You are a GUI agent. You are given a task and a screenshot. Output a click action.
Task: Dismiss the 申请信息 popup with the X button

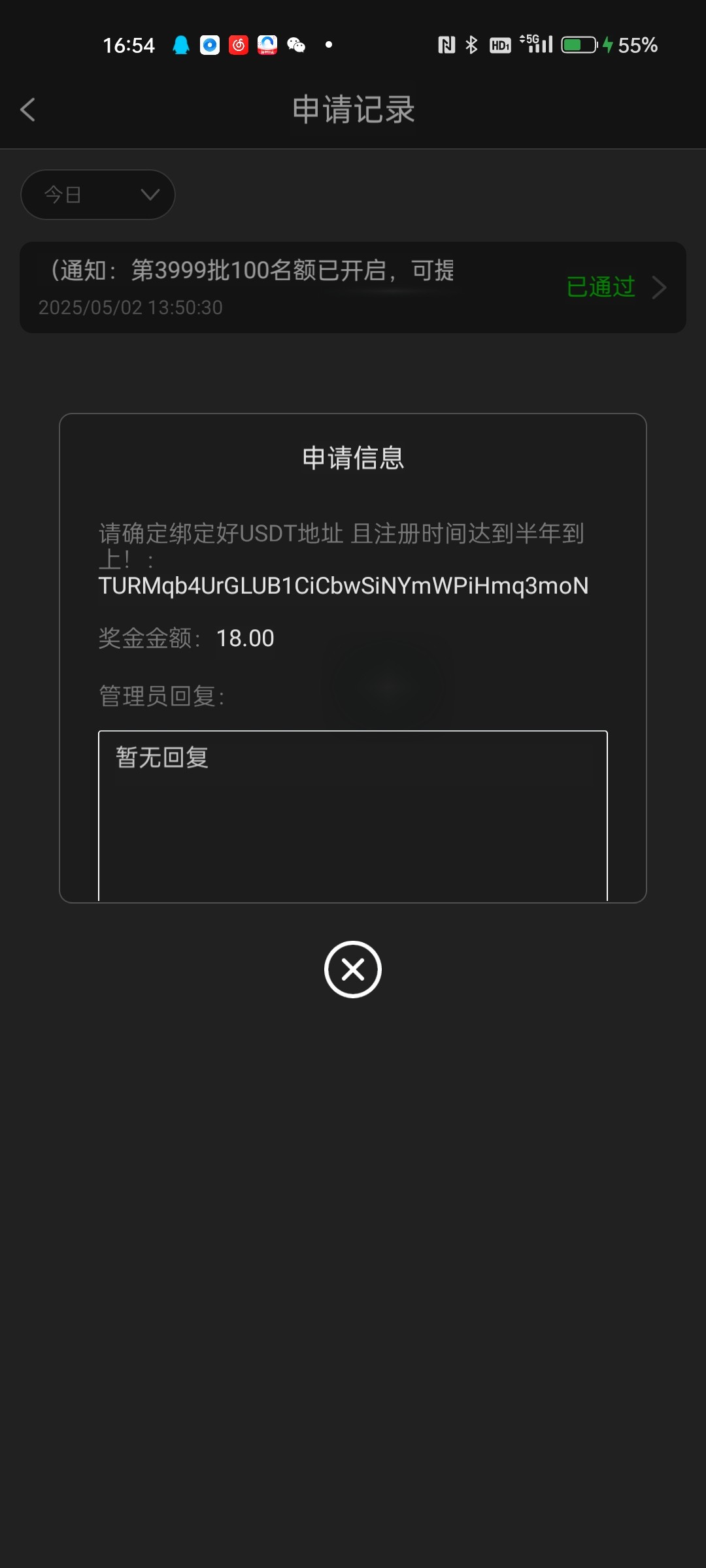353,970
